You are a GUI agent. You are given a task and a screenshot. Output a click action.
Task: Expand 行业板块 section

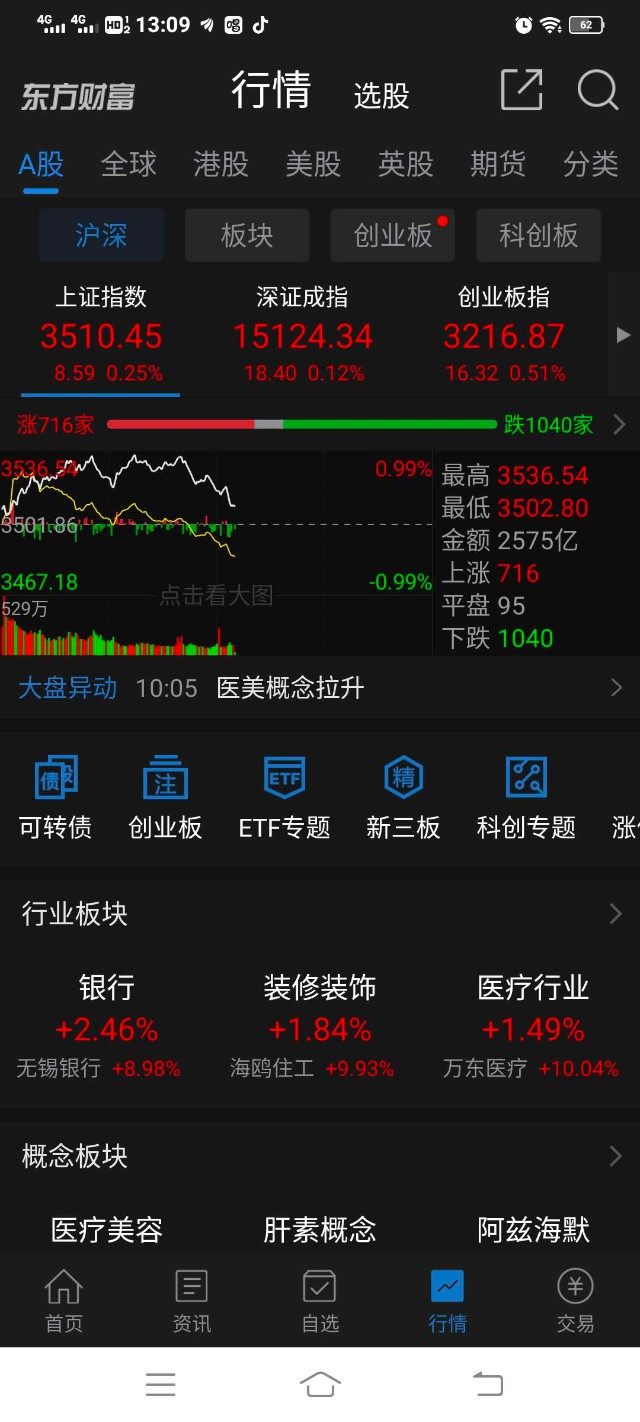click(615, 913)
